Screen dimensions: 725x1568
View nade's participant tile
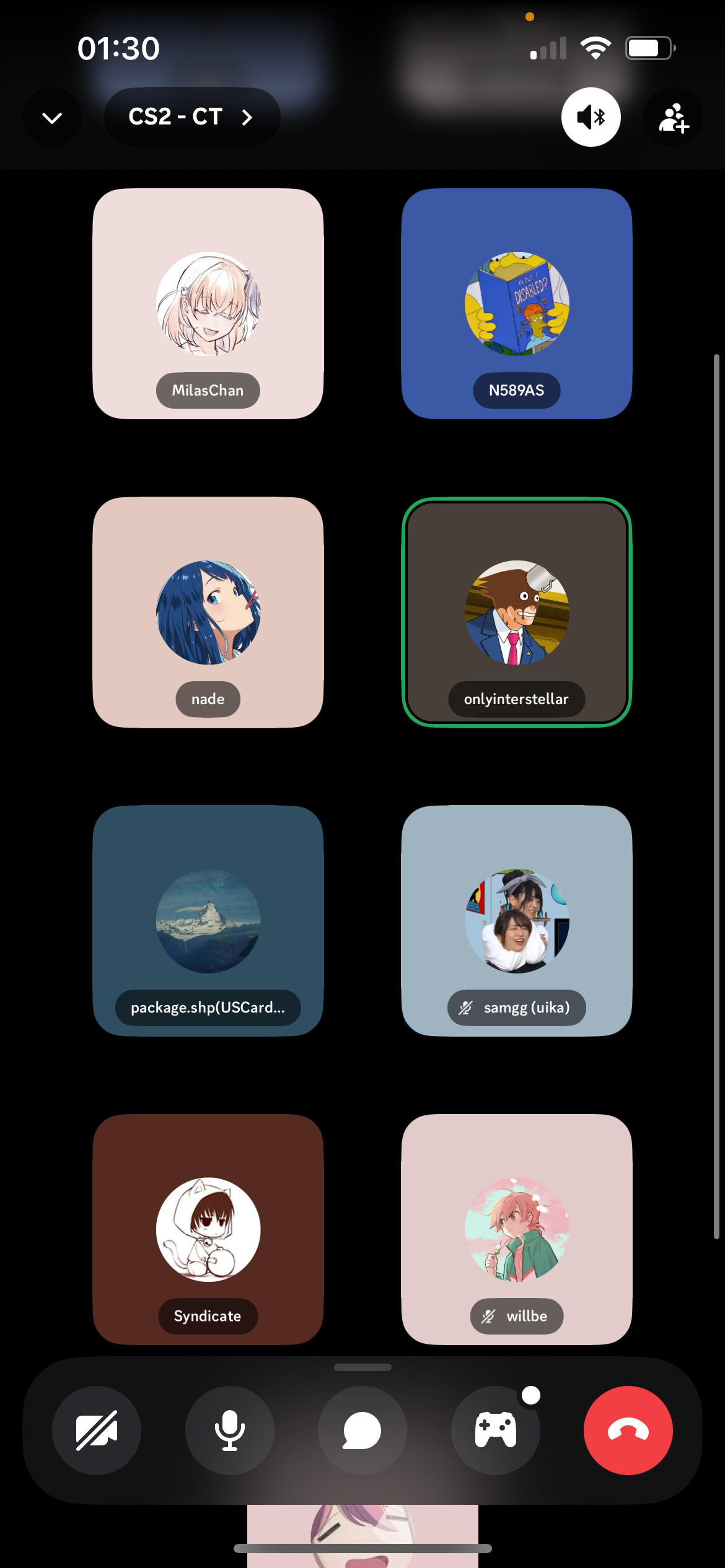pos(208,612)
